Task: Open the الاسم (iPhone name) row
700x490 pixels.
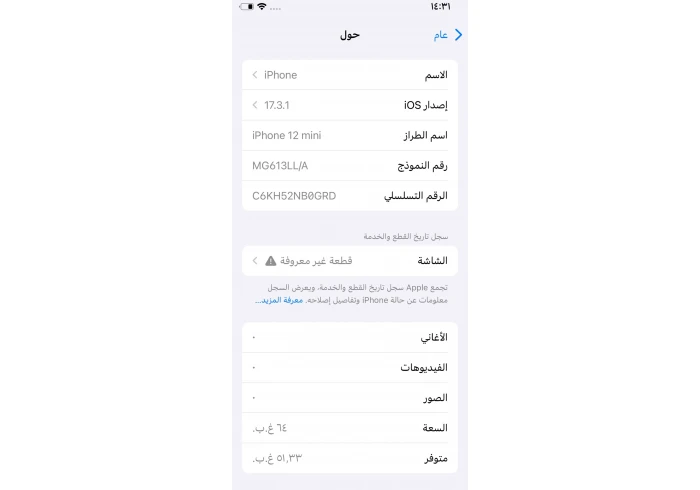Action: pyautogui.click(x=349, y=75)
